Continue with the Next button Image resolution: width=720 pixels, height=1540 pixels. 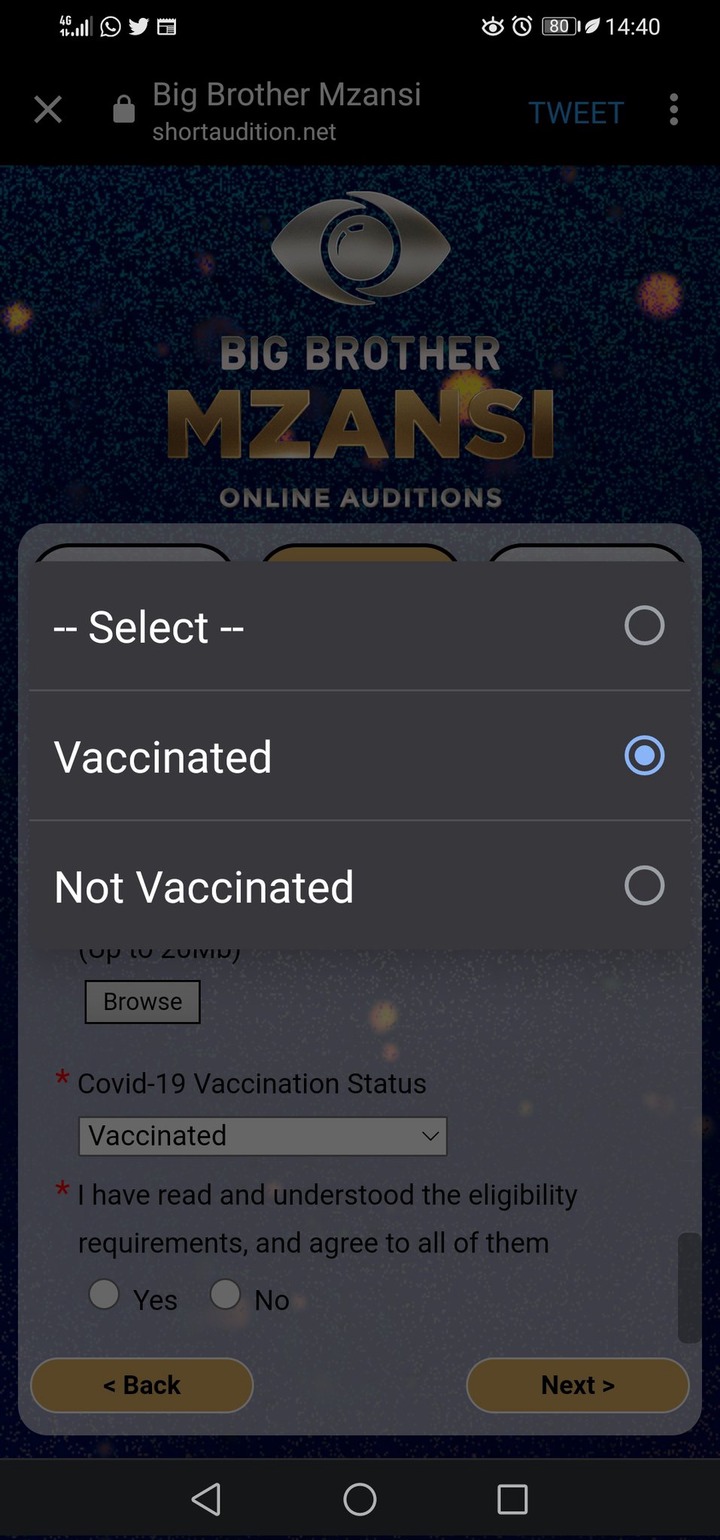click(x=578, y=1385)
